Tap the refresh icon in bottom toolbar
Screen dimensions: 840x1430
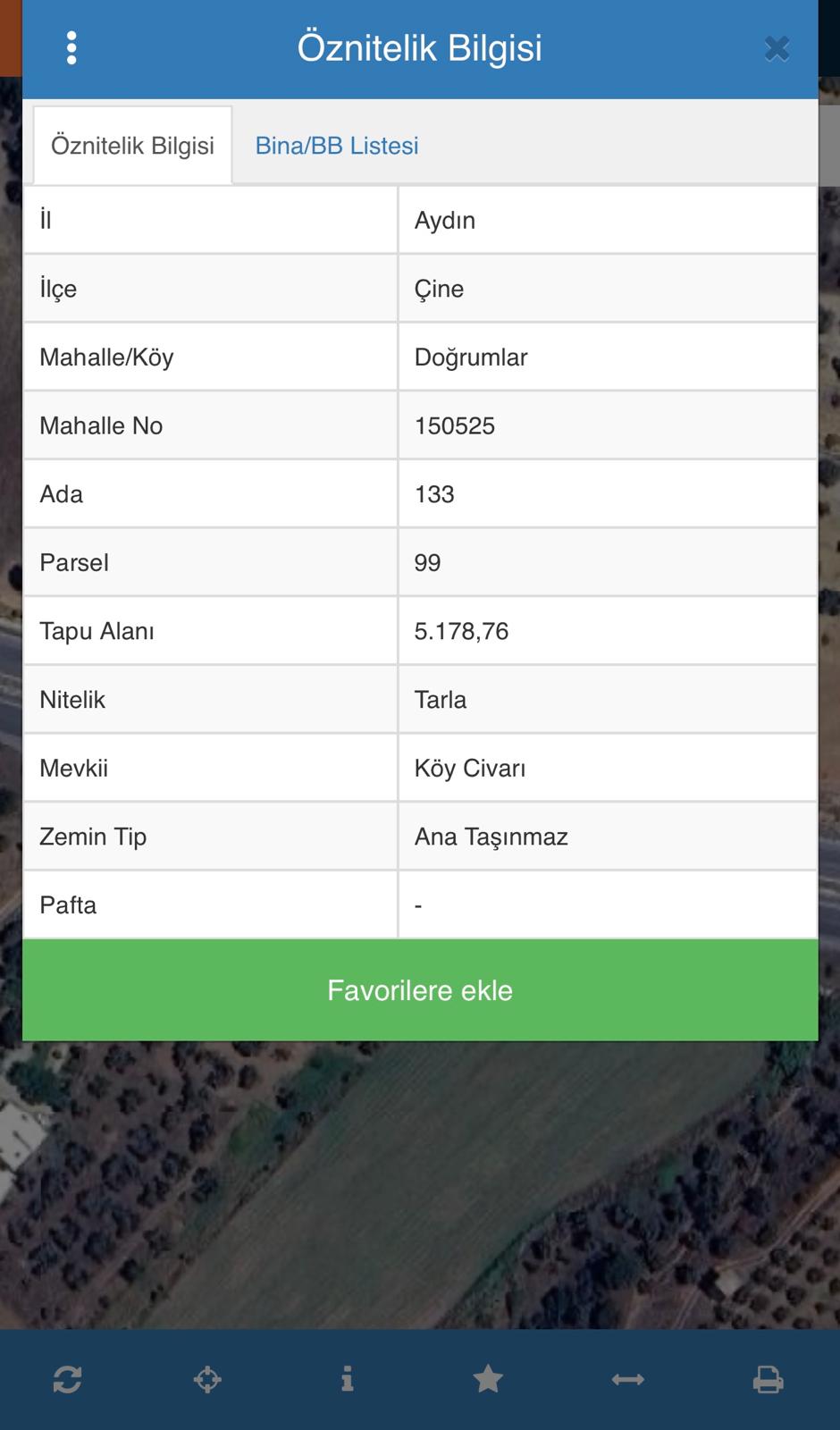point(68,1379)
